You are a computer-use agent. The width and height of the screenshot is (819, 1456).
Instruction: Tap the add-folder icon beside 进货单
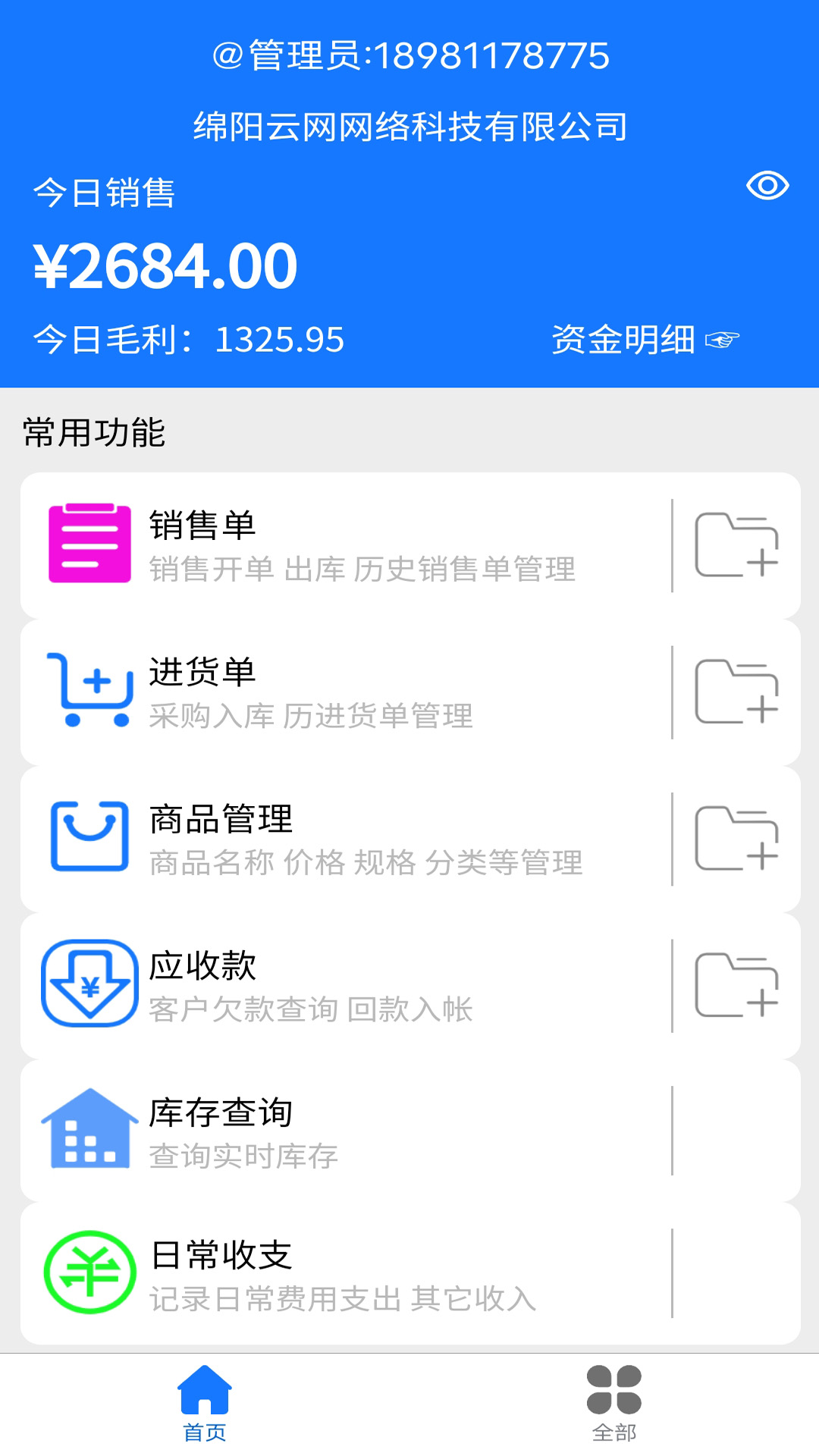[736, 692]
